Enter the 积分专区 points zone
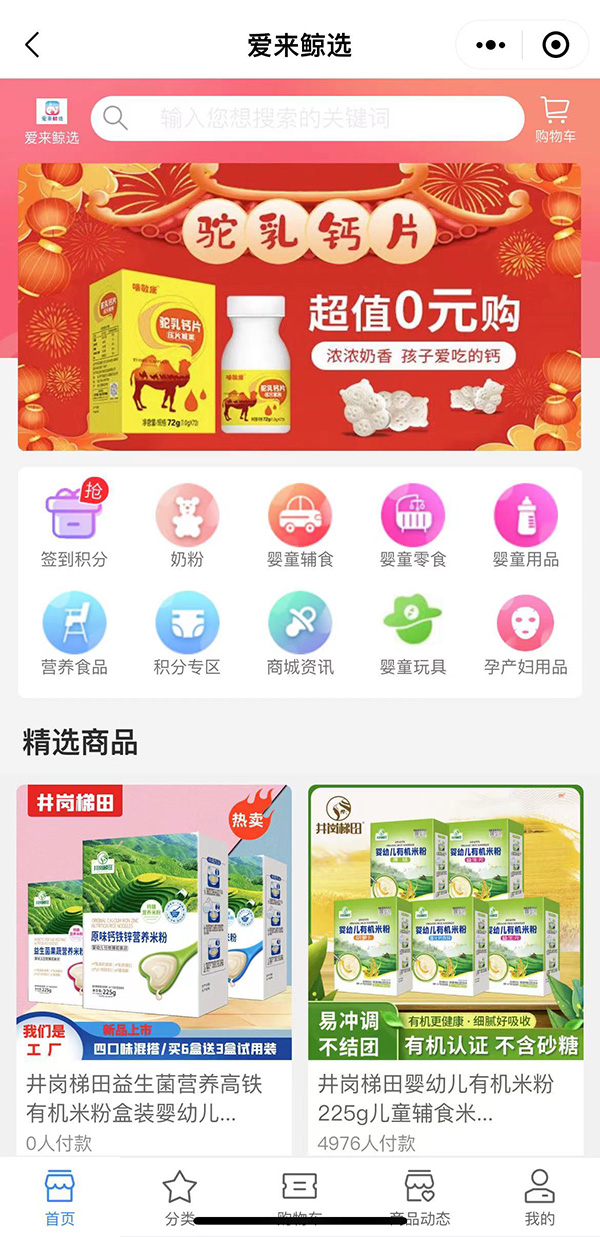This screenshot has height=1237, width=600. (187, 635)
